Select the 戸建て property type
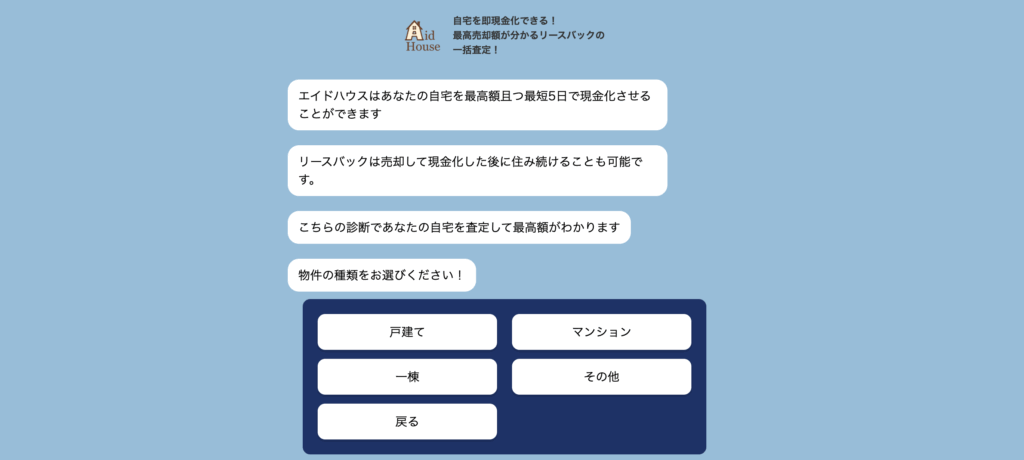This screenshot has height=460, width=1024. tap(407, 332)
